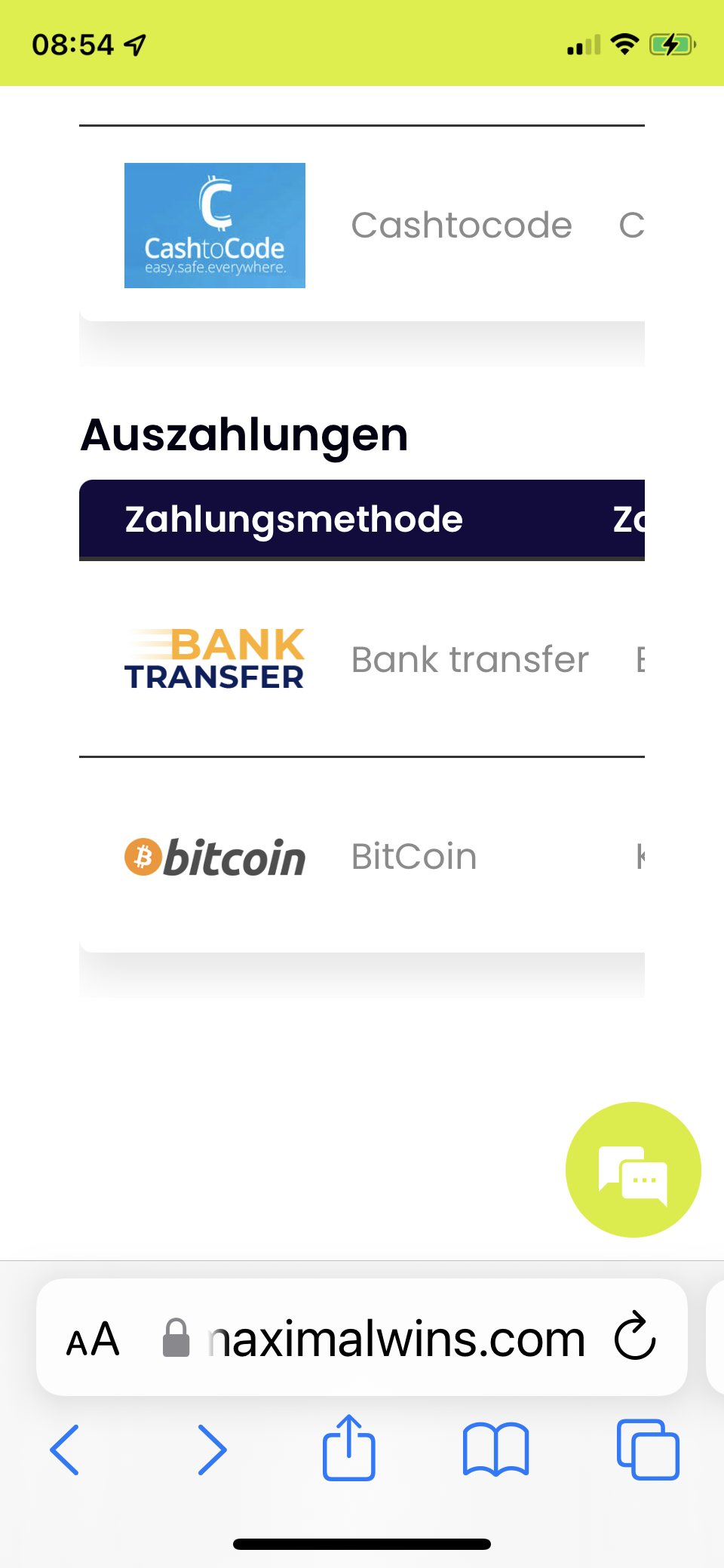Go forward to the next page

point(211,1450)
